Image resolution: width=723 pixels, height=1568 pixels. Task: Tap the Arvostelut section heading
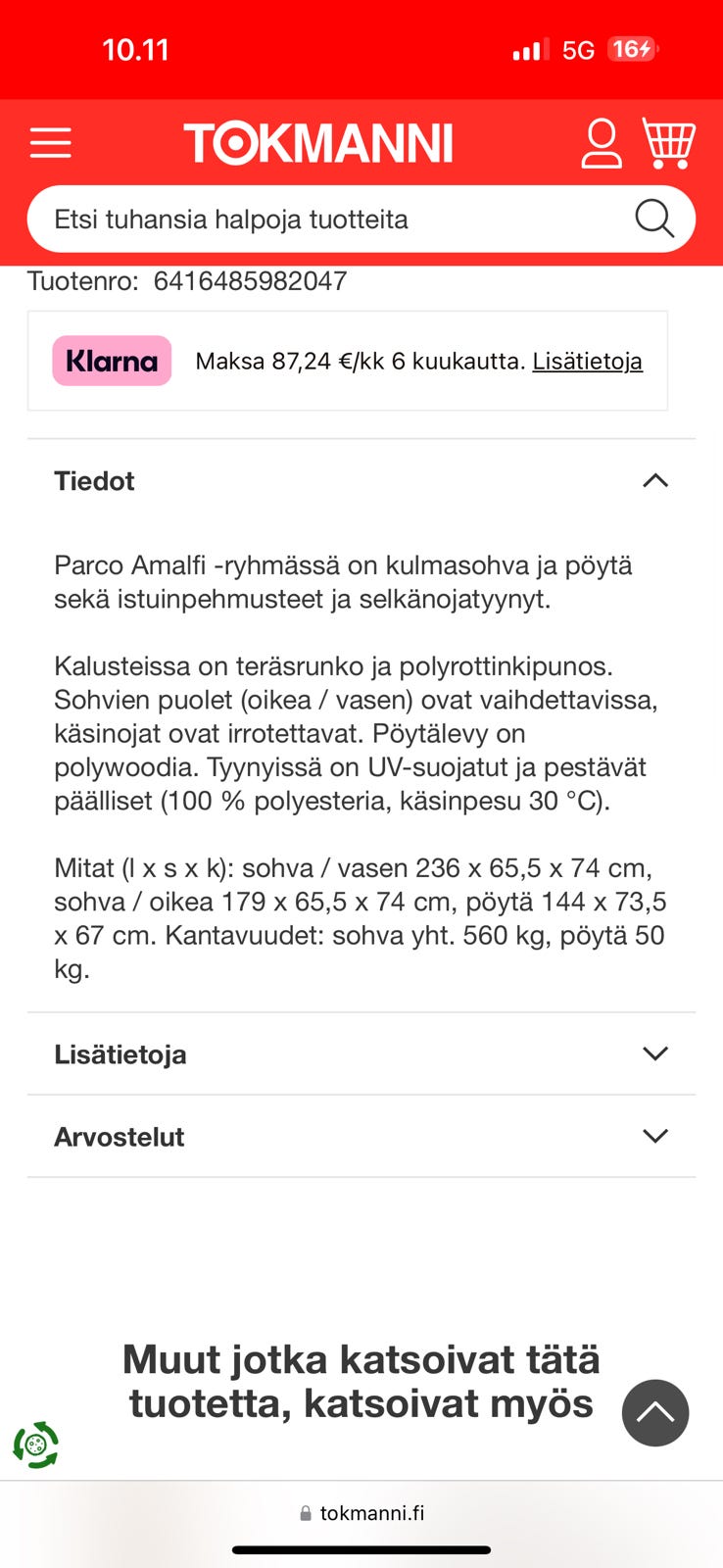tap(119, 1137)
